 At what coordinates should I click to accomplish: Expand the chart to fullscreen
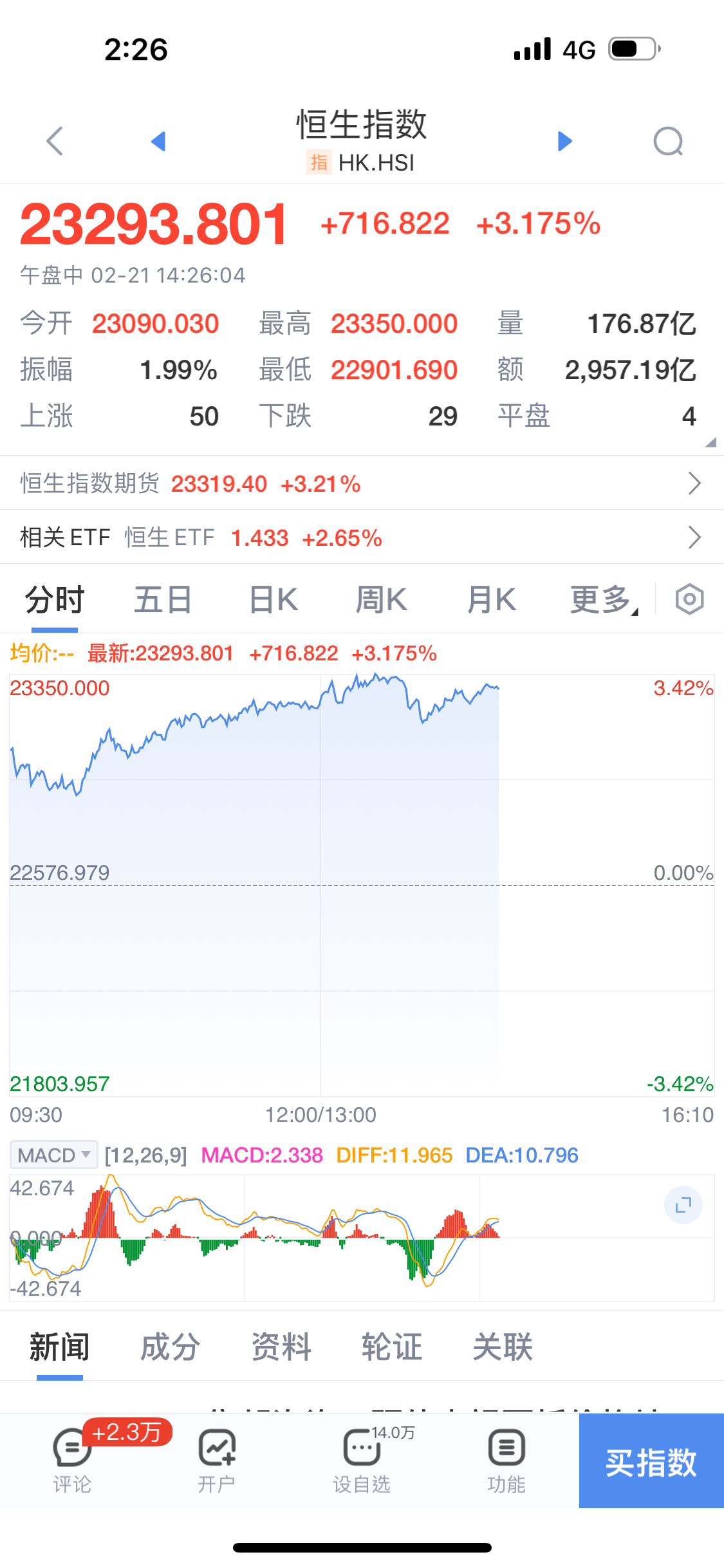tap(683, 1204)
